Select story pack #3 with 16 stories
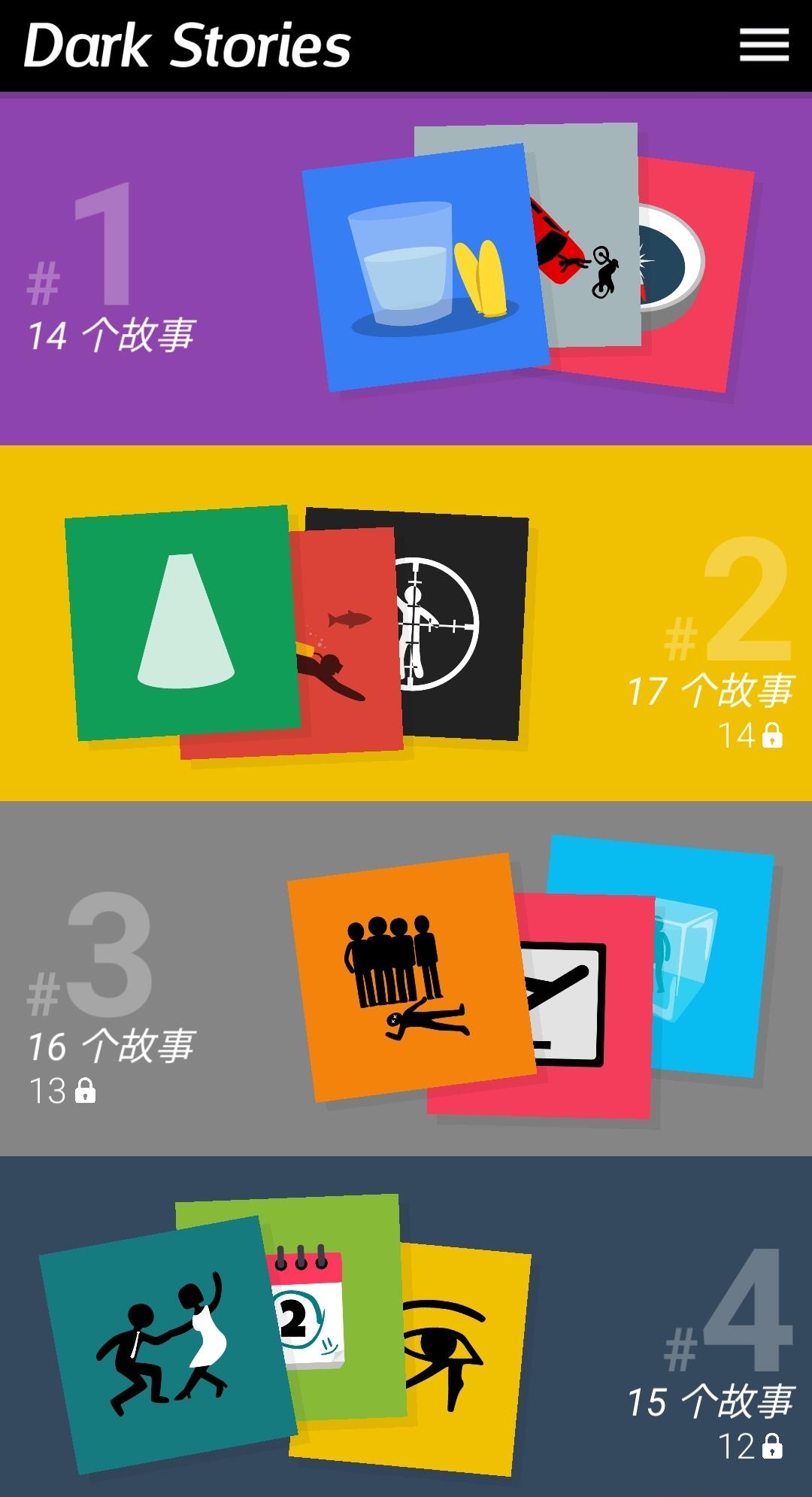 (x=406, y=978)
